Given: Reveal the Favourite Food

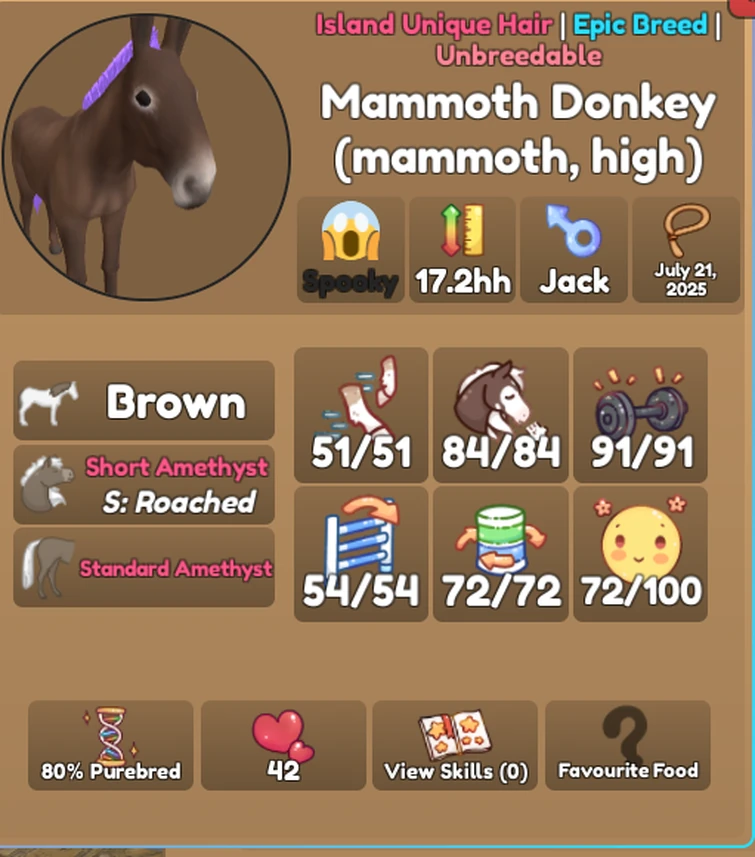Looking at the screenshot, I should coord(628,745).
